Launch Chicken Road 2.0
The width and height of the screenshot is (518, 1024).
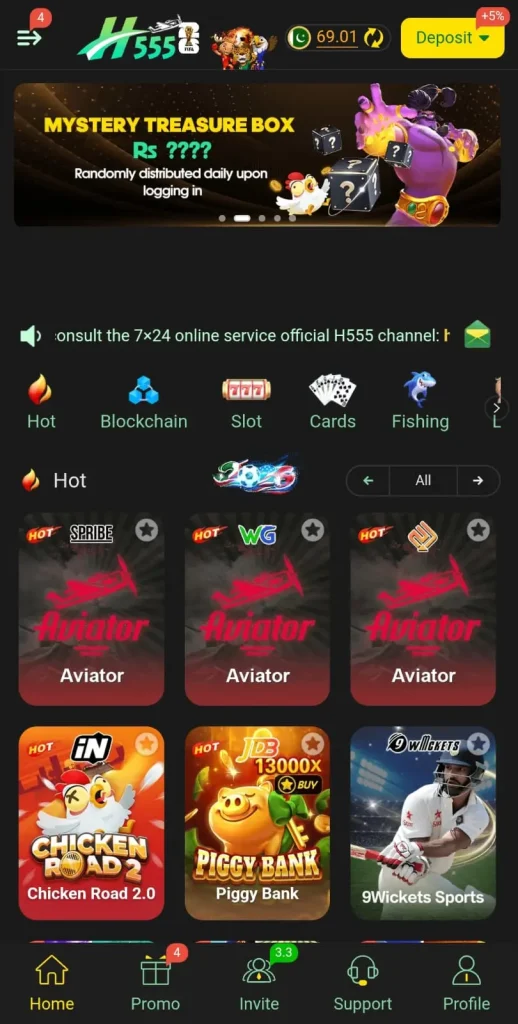point(91,823)
